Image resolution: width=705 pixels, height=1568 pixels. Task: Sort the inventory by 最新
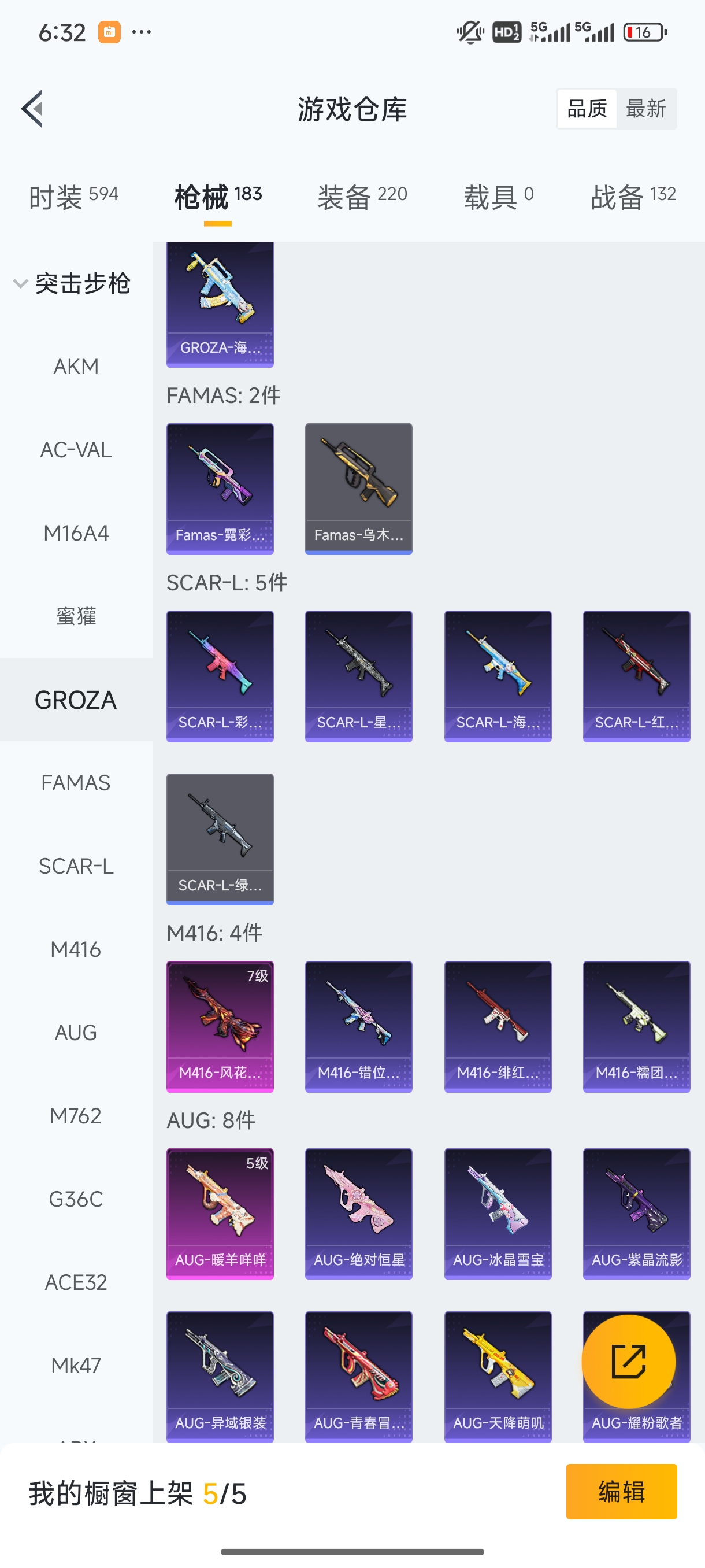[x=645, y=109]
